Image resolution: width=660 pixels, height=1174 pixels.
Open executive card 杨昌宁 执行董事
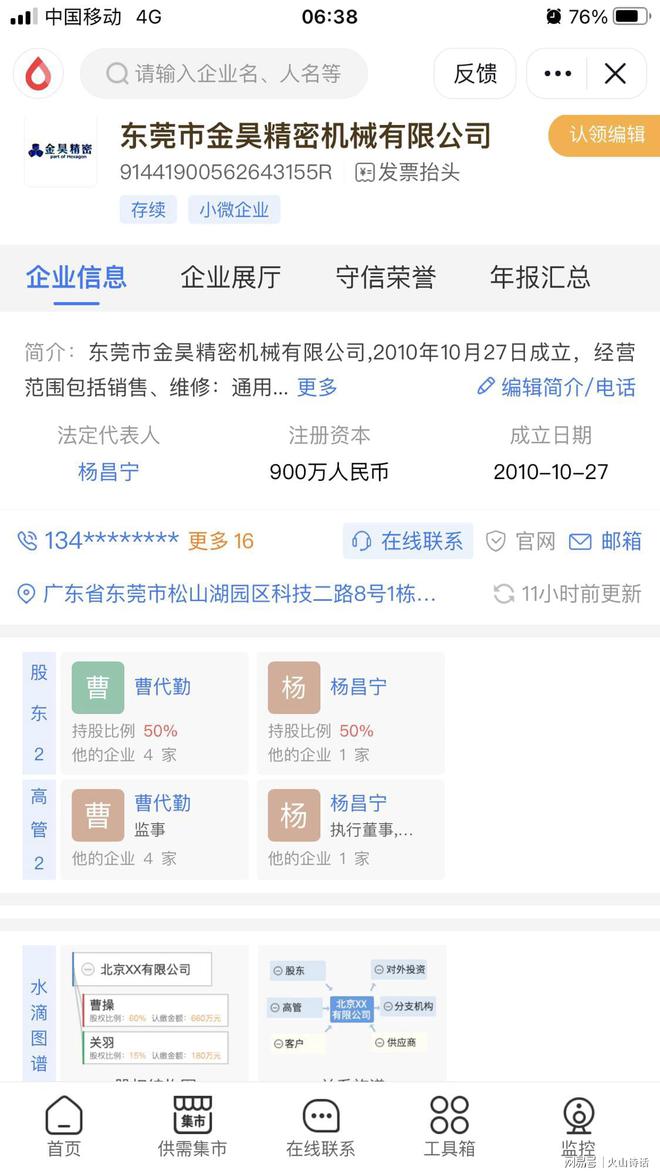350,829
